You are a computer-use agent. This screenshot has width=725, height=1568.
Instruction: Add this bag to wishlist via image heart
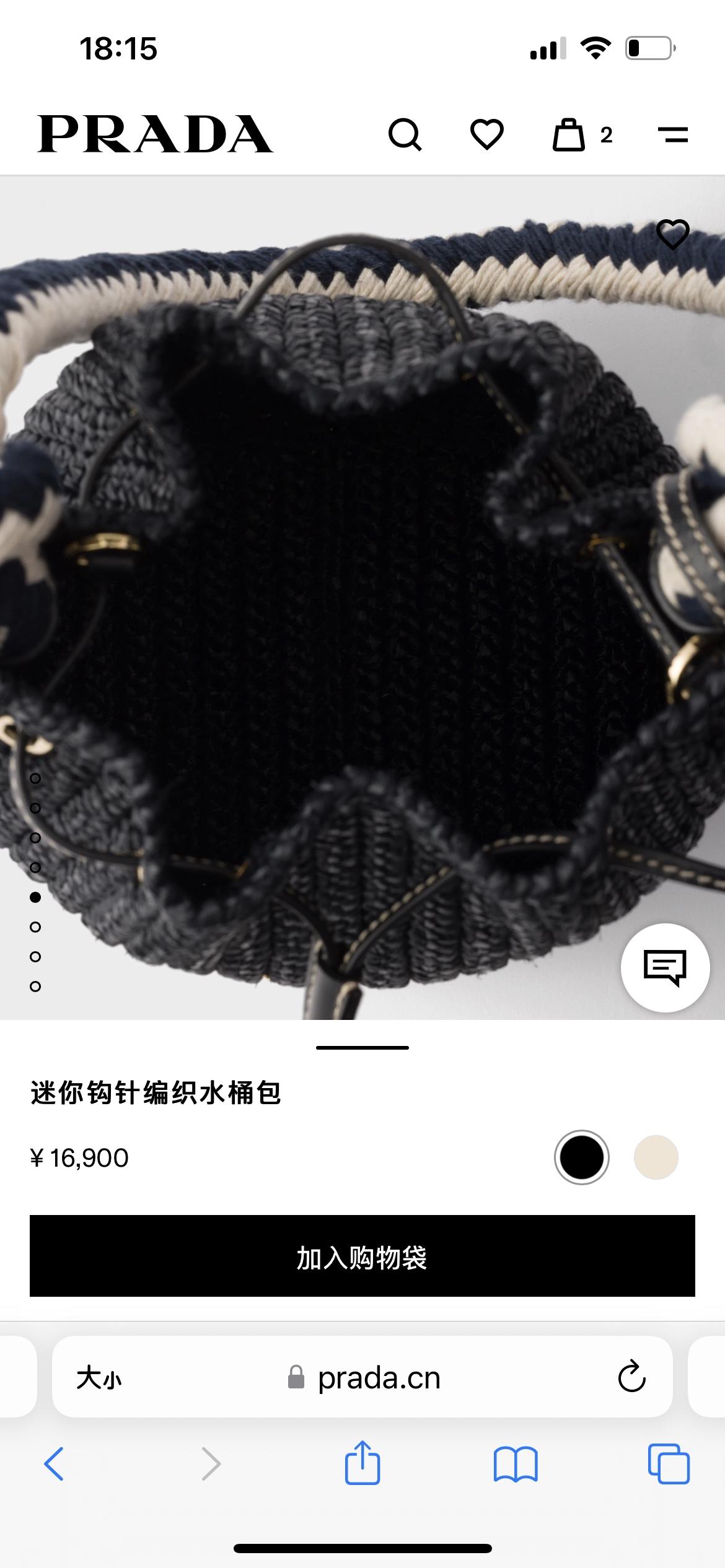(672, 235)
